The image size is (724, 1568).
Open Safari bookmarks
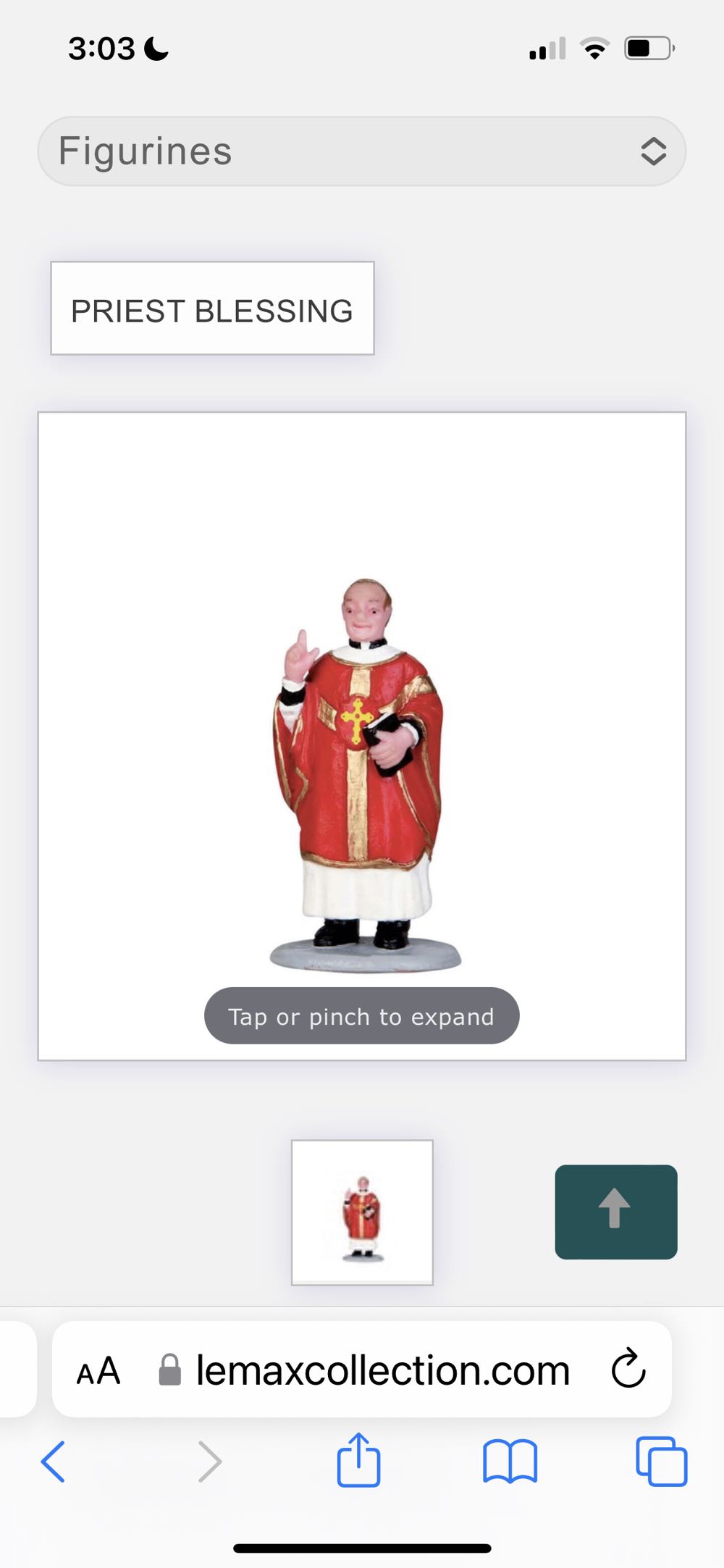(x=510, y=1461)
